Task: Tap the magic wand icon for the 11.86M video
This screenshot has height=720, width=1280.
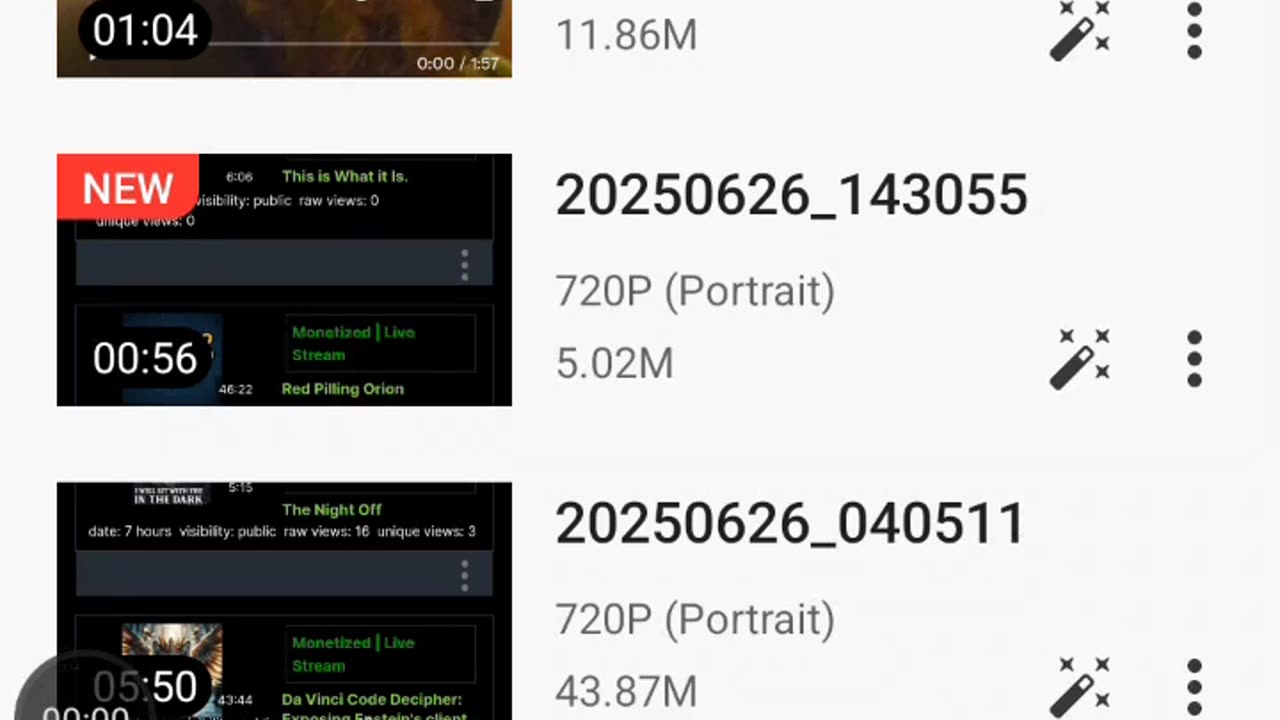Action: coord(1080,30)
